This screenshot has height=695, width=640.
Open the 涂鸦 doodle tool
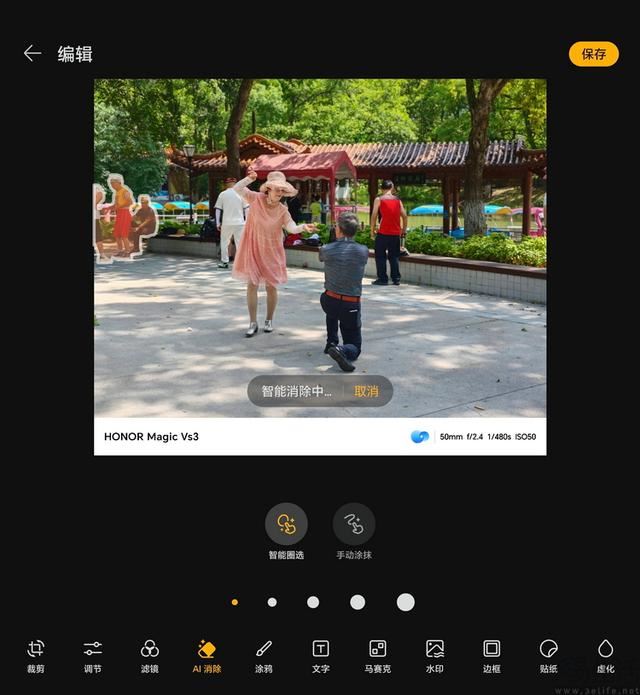(264, 655)
